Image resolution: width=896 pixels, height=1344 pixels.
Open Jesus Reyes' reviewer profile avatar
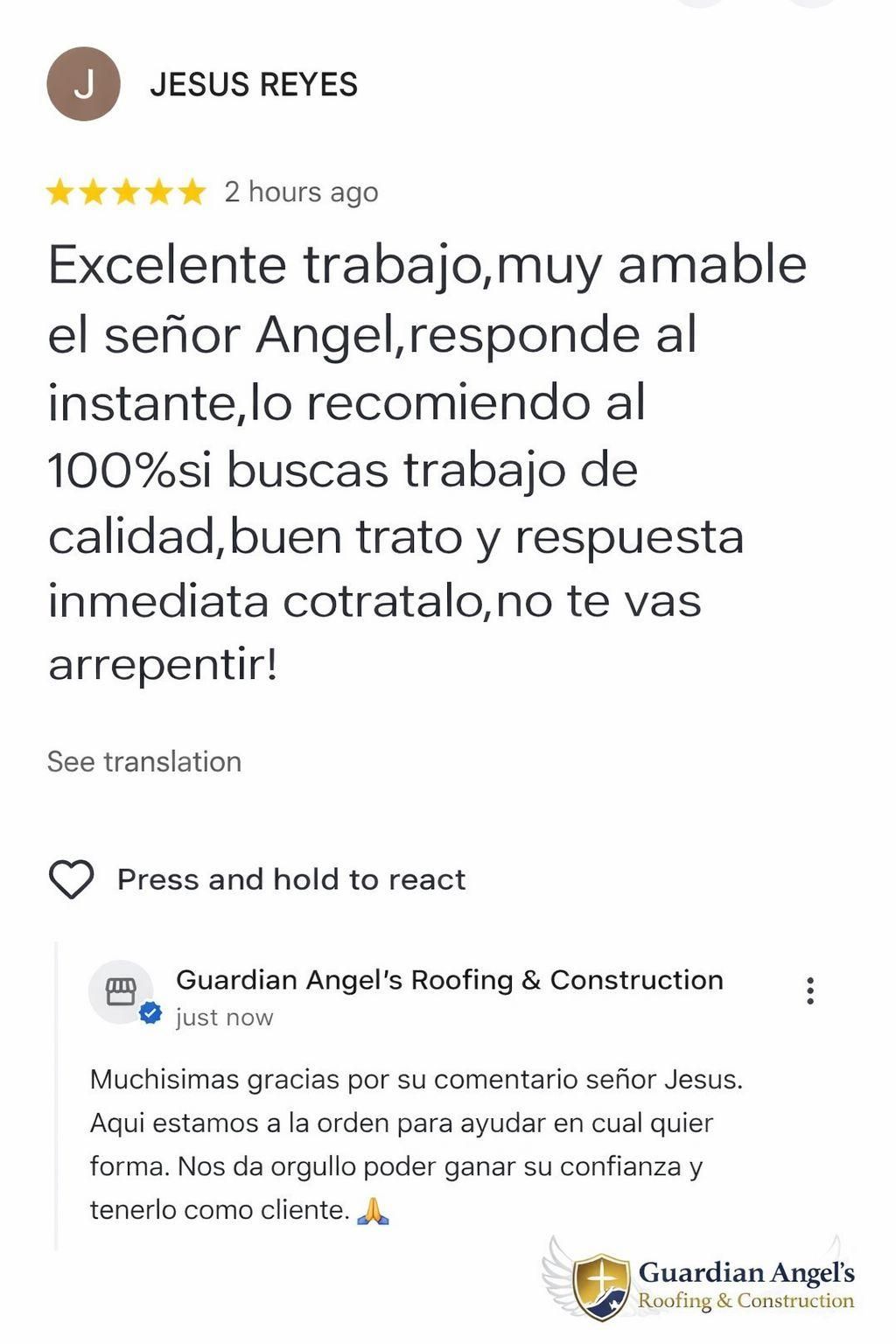pyautogui.click(x=83, y=84)
